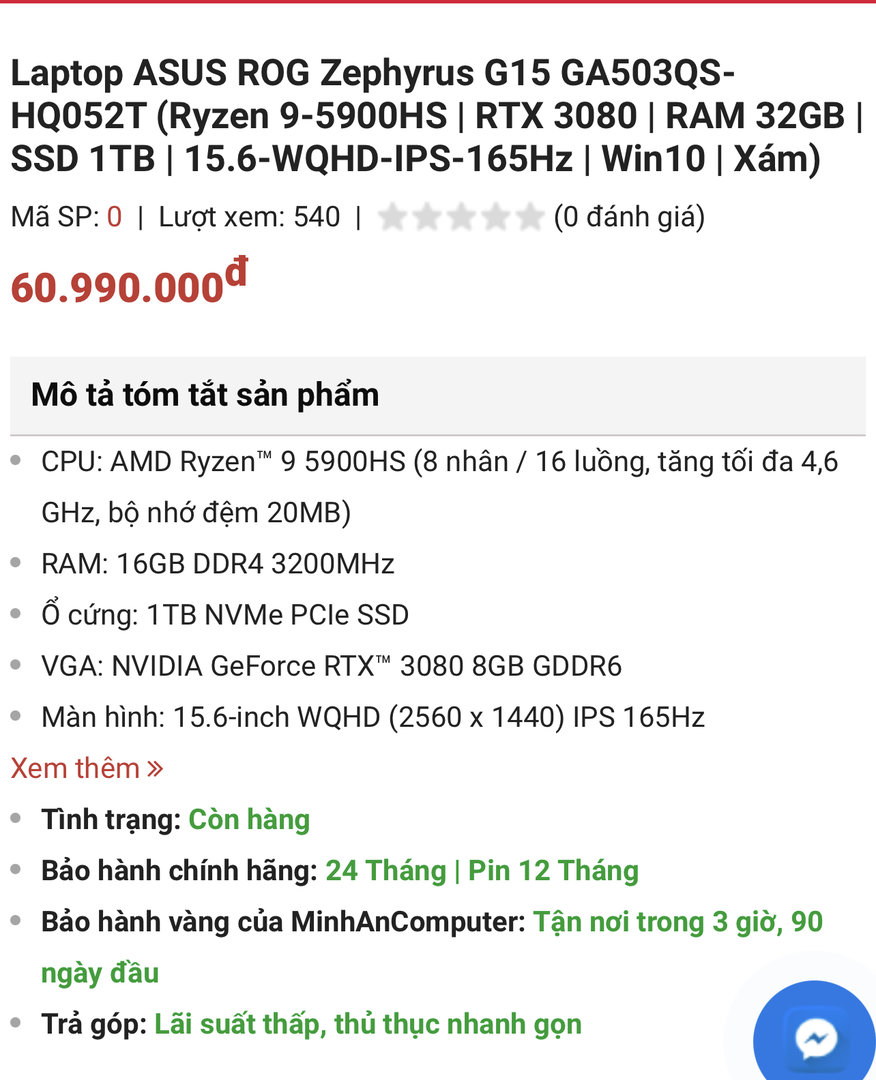876x1080 pixels.
Task: Tap the star rating row
Action: point(461,217)
